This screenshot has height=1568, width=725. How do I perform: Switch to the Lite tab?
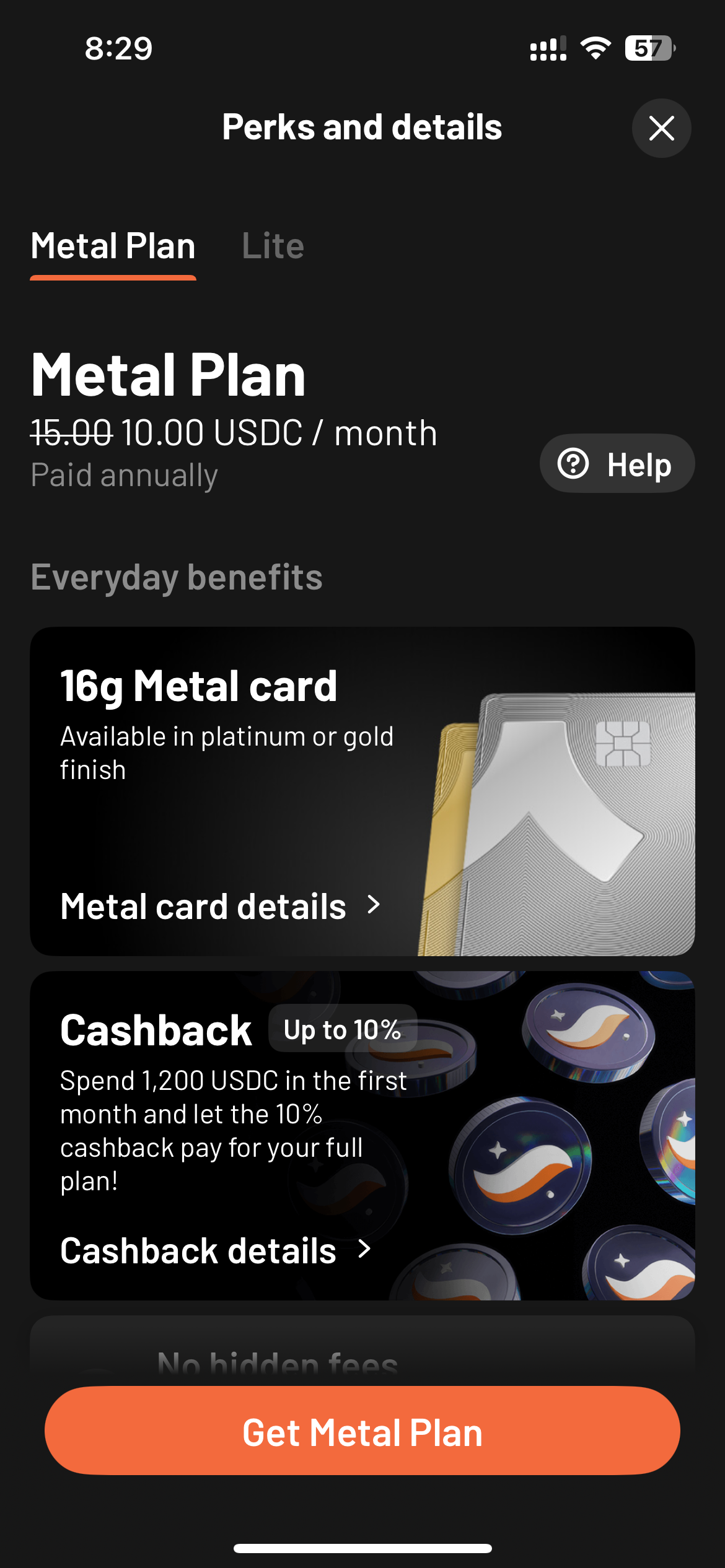[273, 246]
